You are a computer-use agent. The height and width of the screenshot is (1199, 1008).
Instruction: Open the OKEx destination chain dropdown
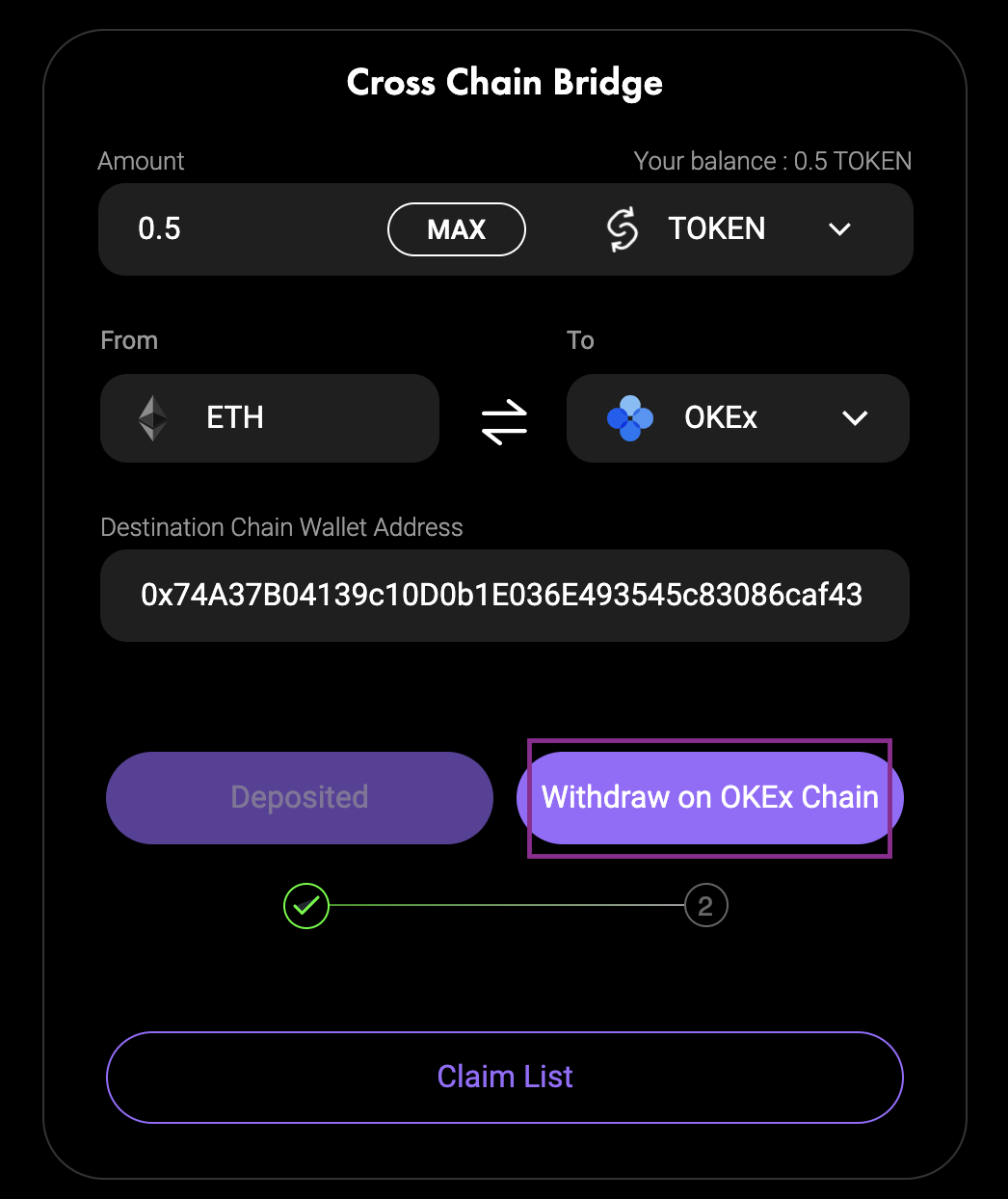tap(854, 418)
